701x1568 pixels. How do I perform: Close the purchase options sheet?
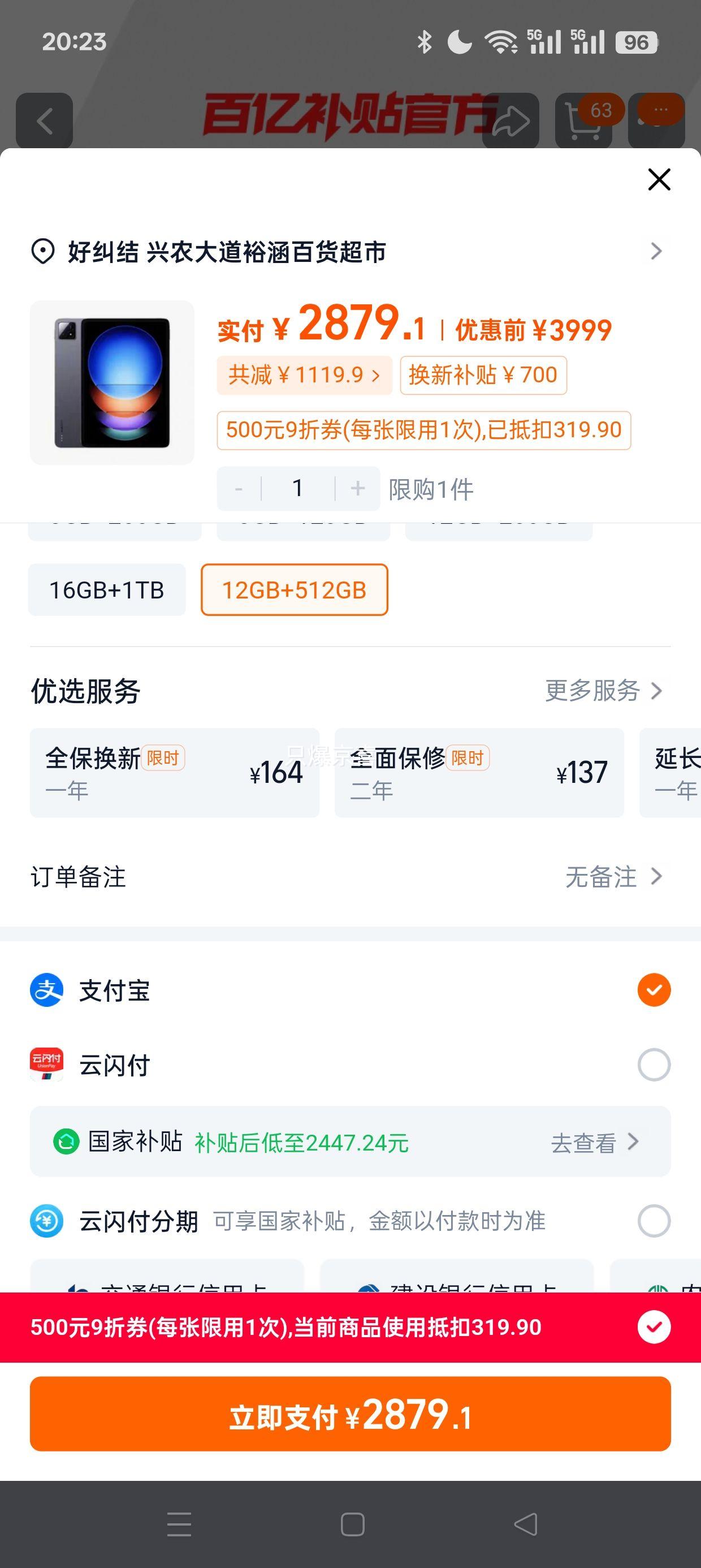click(659, 179)
